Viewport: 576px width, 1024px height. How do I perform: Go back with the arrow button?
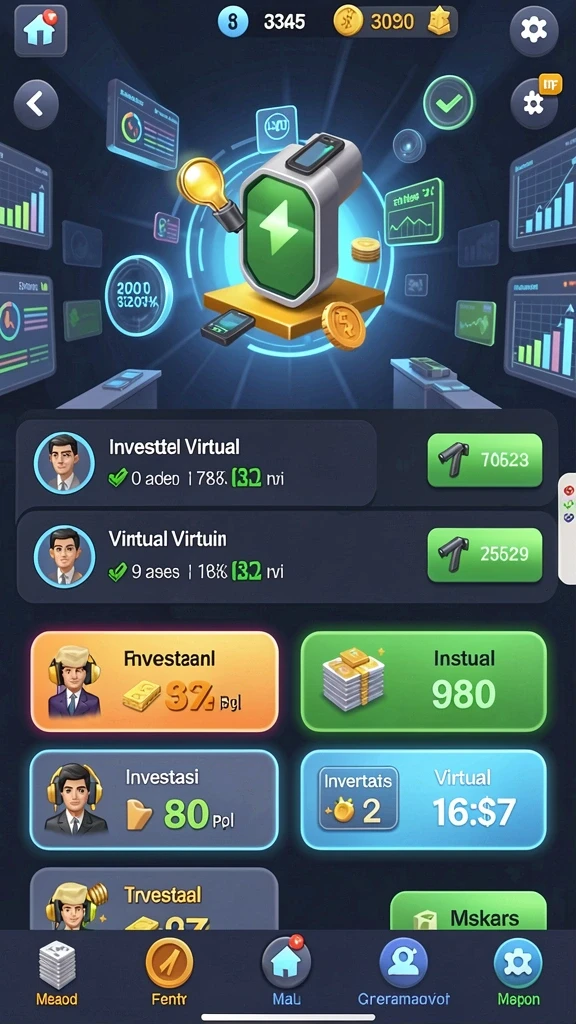click(37, 104)
